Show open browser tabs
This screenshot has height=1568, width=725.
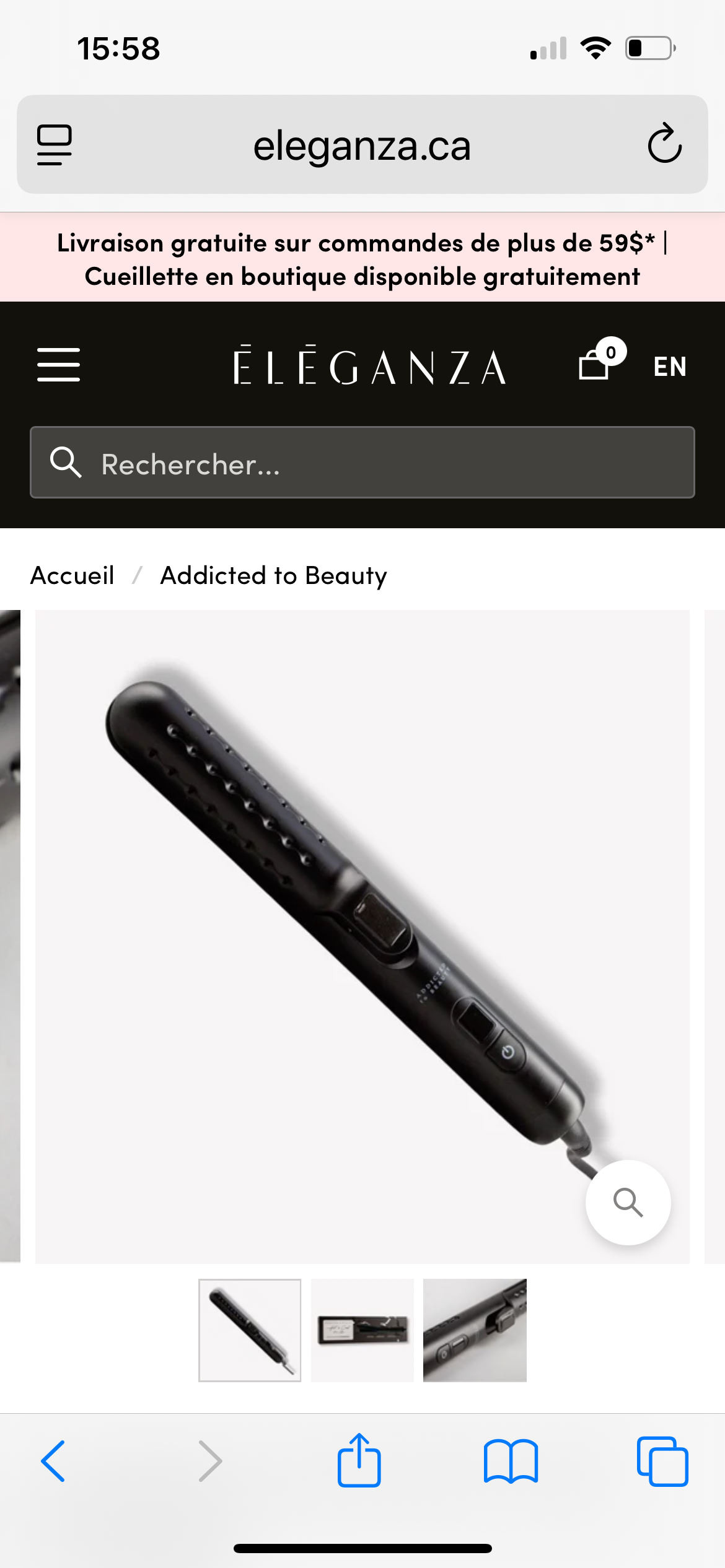(662, 1461)
